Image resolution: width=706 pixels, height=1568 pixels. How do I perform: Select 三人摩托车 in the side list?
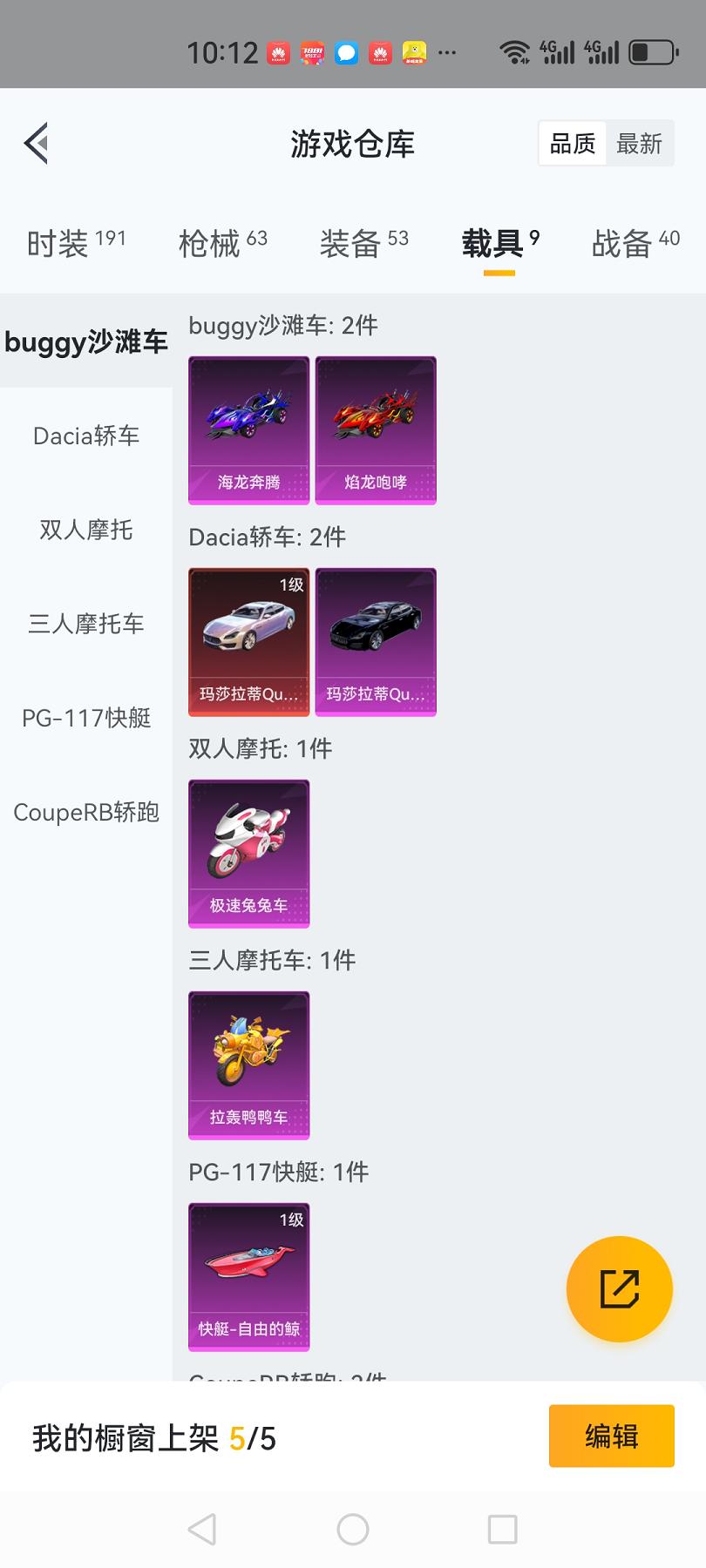(86, 624)
